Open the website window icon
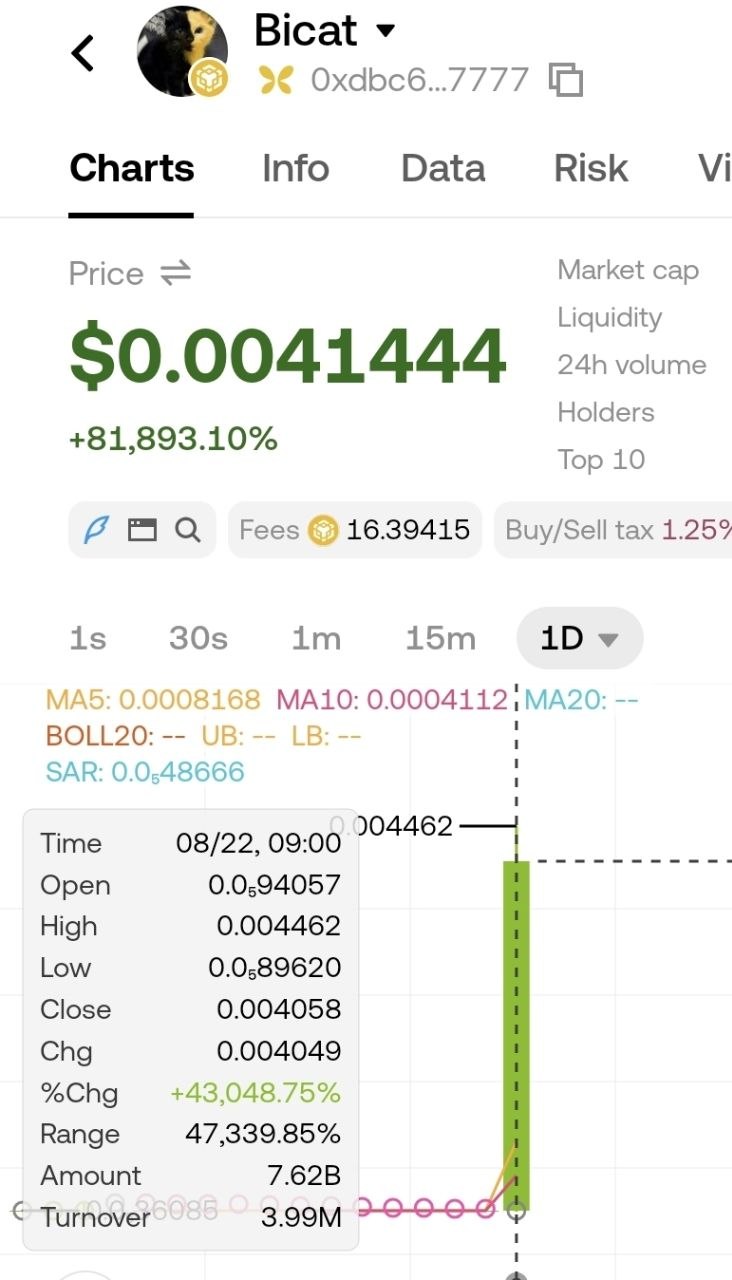The height and width of the screenshot is (1280, 732). (x=143, y=530)
